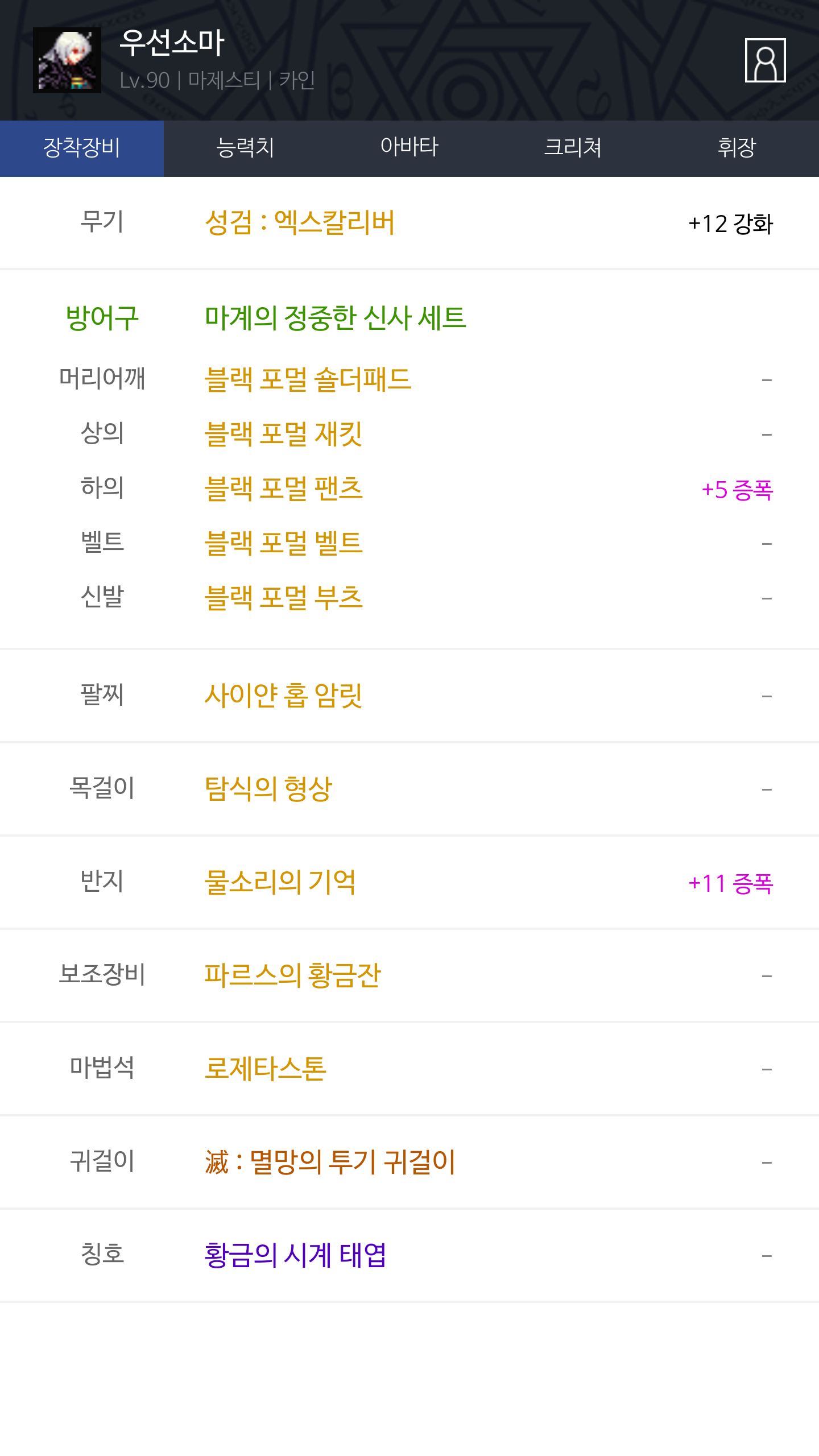Switch to the 능력치 tab
The image size is (819, 1456).
[x=246, y=148]
